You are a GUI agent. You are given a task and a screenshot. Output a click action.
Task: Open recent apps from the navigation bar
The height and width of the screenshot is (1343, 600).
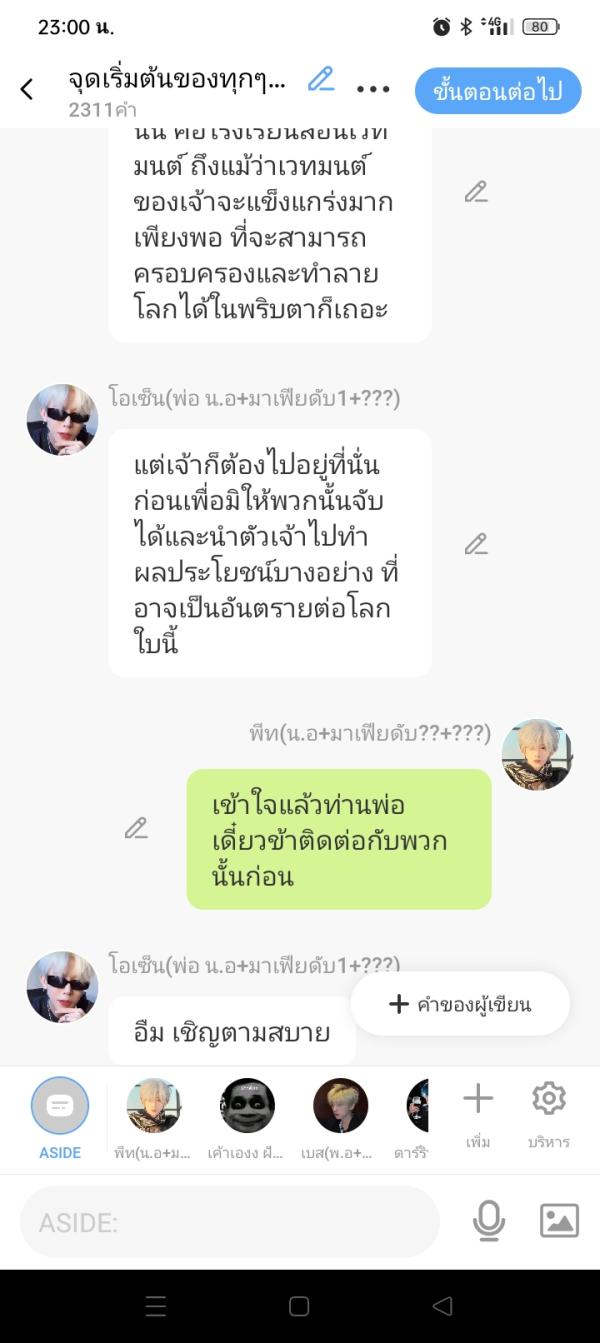coord(156,1306)
